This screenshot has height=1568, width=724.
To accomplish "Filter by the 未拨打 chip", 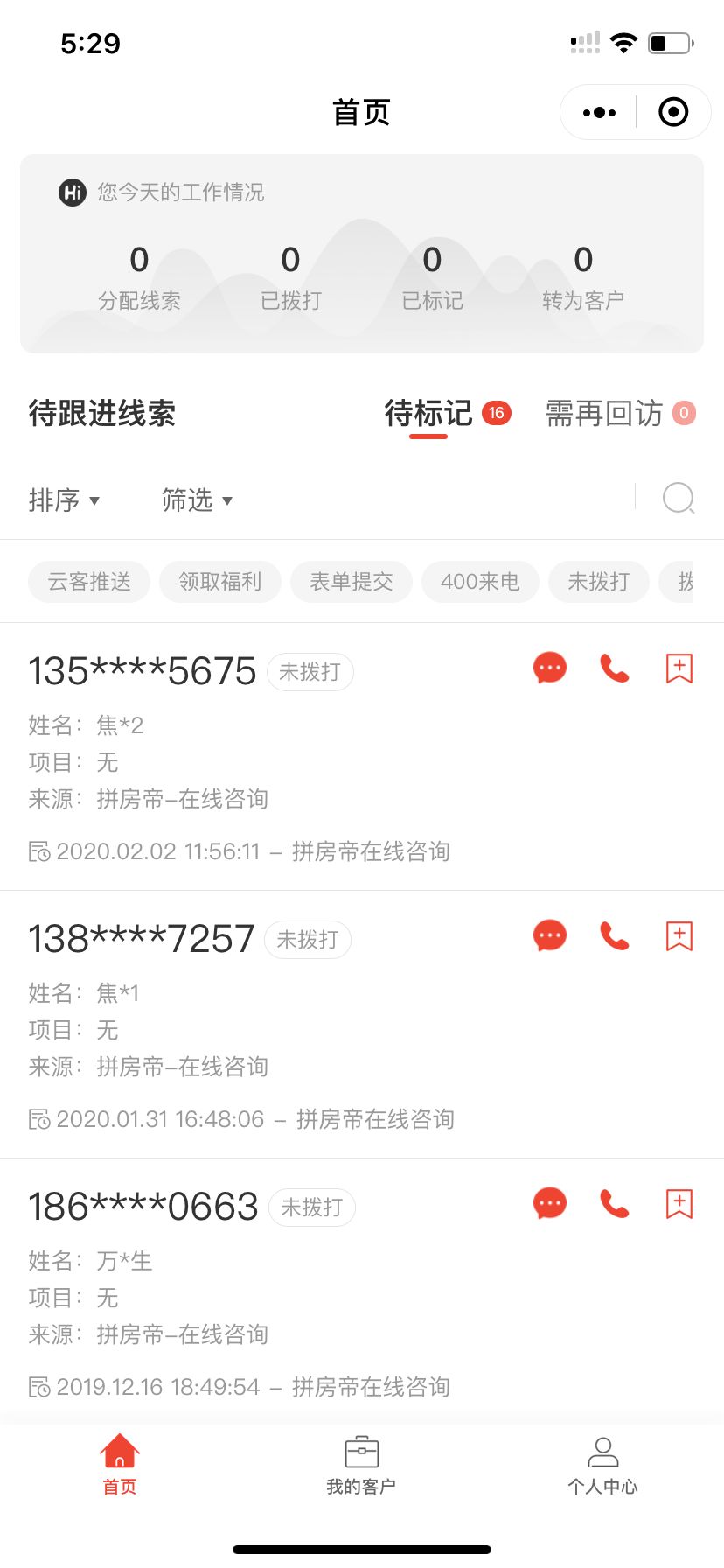I will 599,582.
